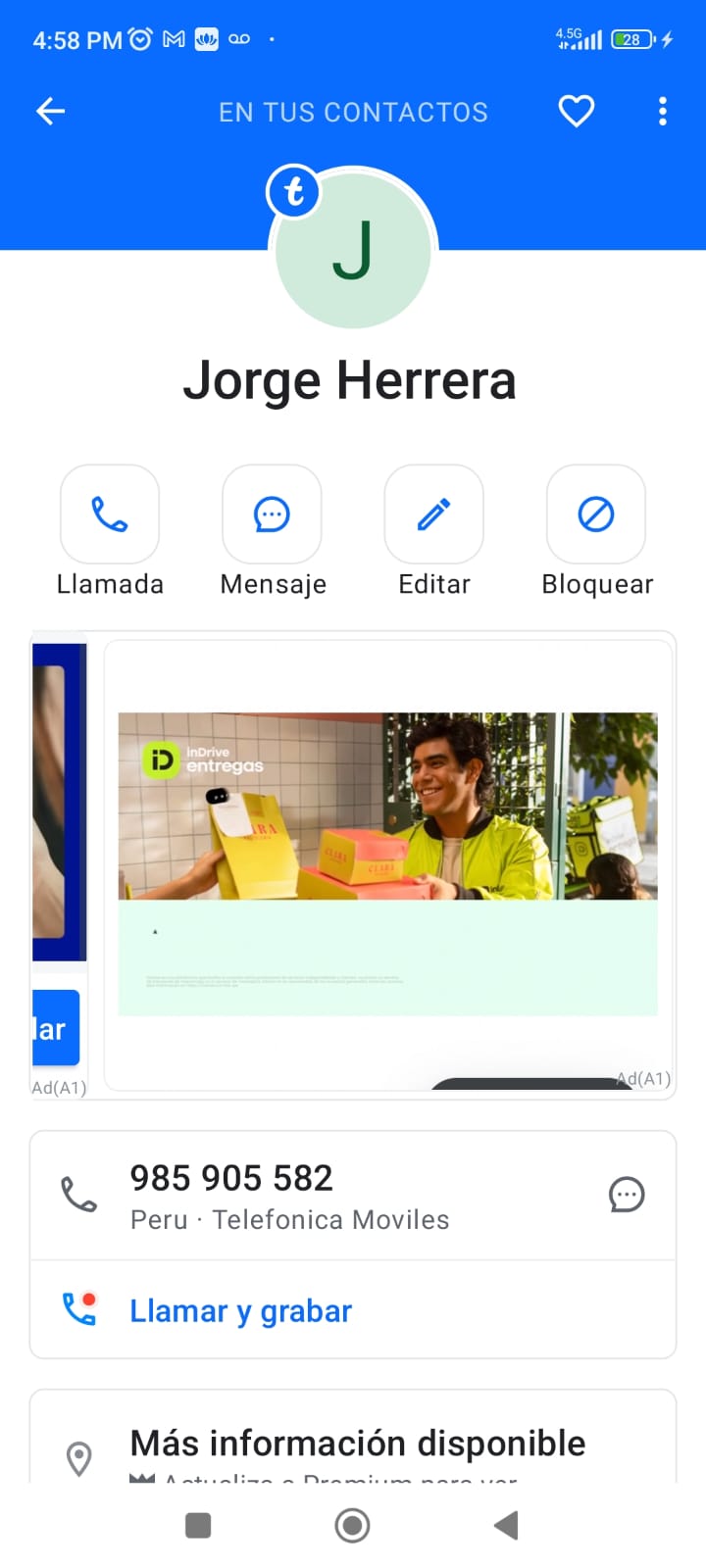Open the three-dot overflow menu
Image resolution: width=706 pixels, height=1568 pixels.
coord(663,112)
